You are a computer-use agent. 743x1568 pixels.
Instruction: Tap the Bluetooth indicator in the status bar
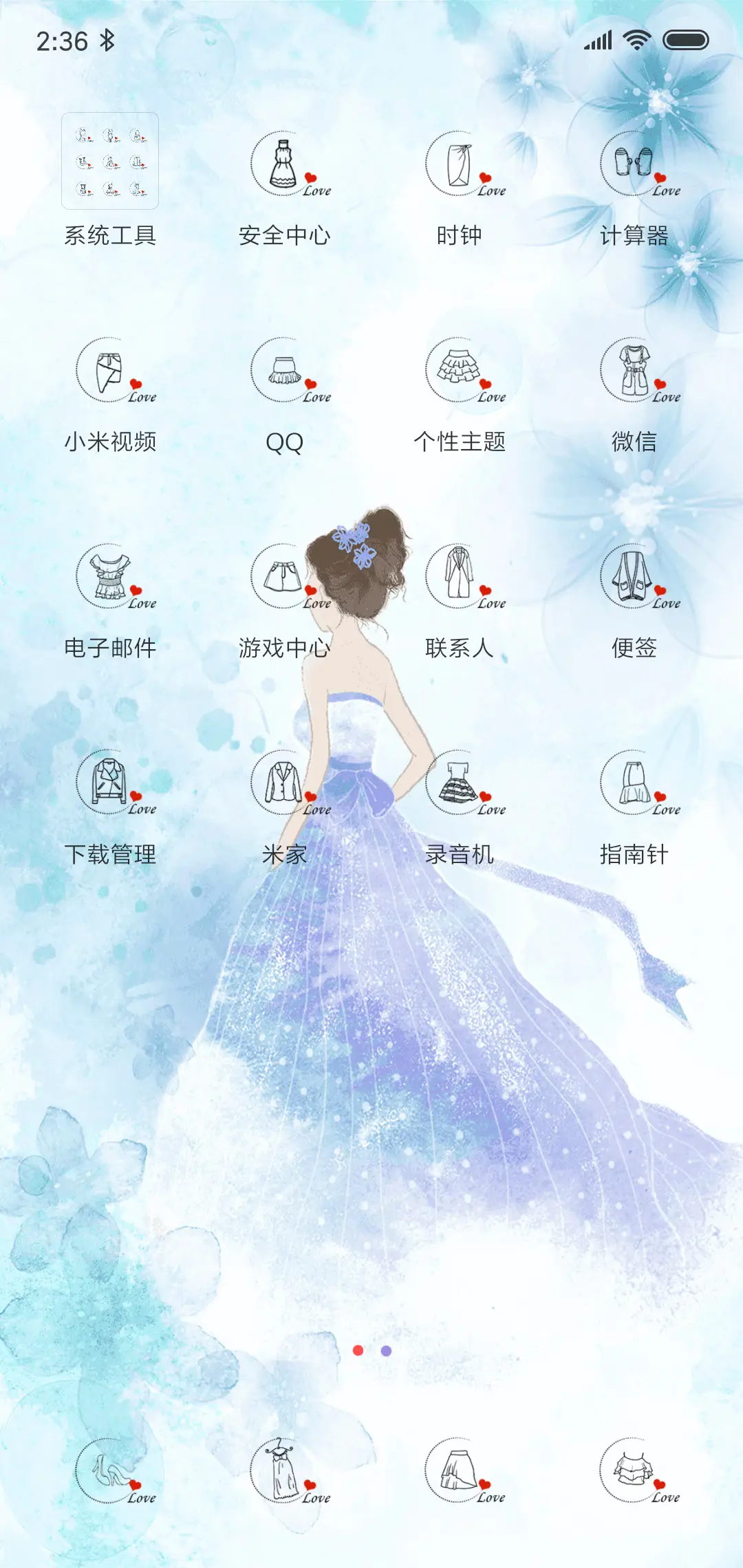[x=107, y=41]
